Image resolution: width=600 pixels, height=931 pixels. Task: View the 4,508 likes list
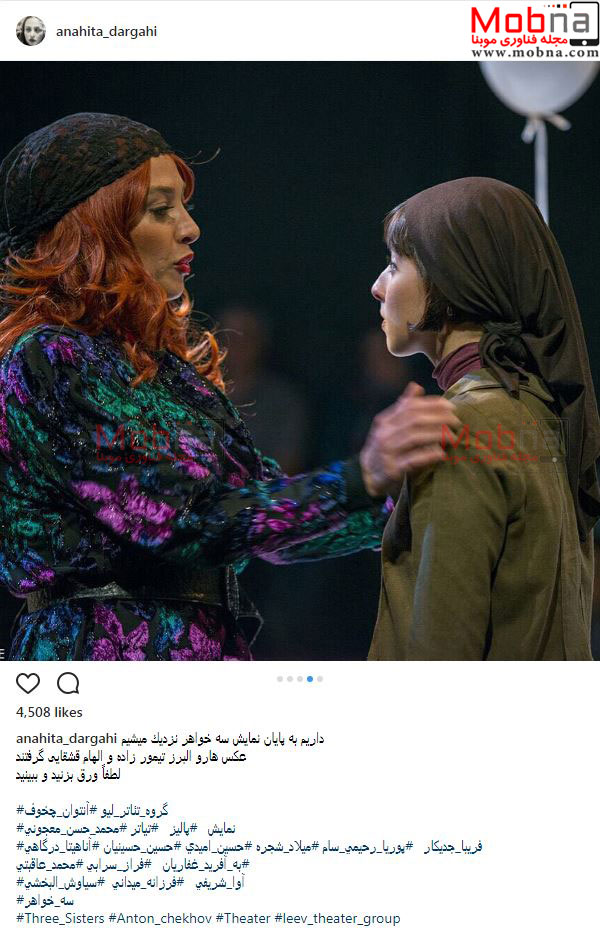[48, 713]
